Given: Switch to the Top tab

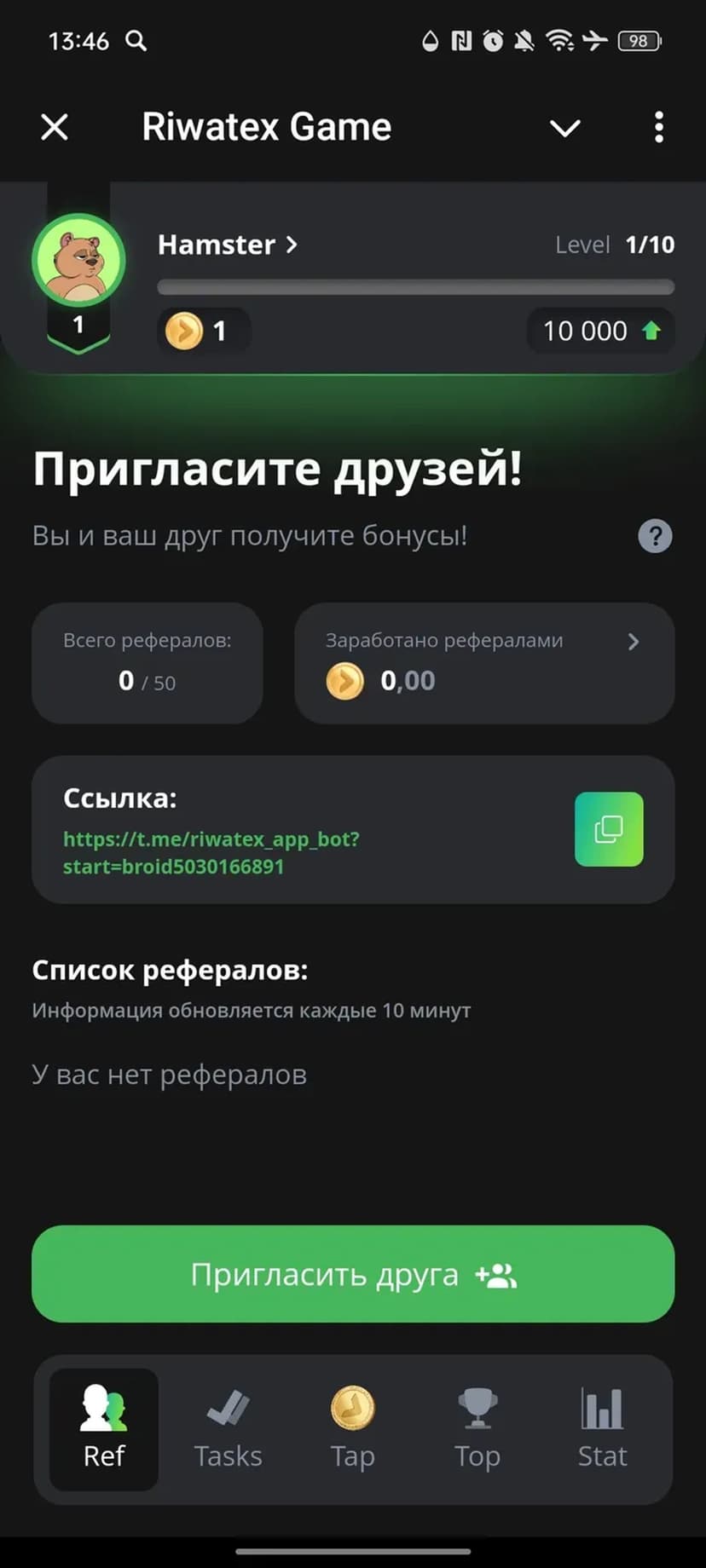Looking at the screenshot, I should pos(477,1428).
